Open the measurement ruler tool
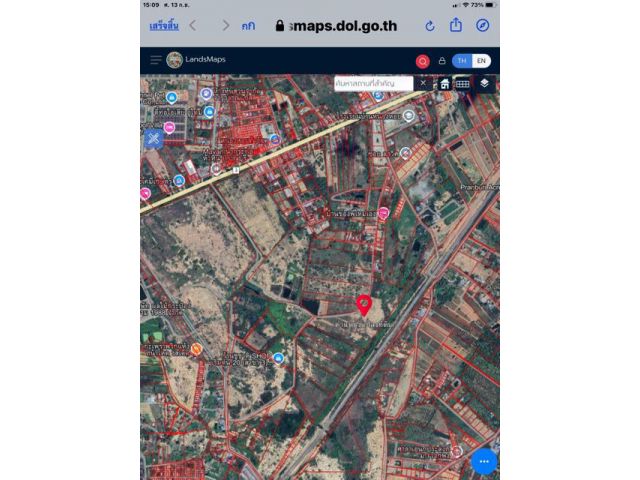Viewport: 640px width, 480px height. pyautogui.click(x=463, y=84)
